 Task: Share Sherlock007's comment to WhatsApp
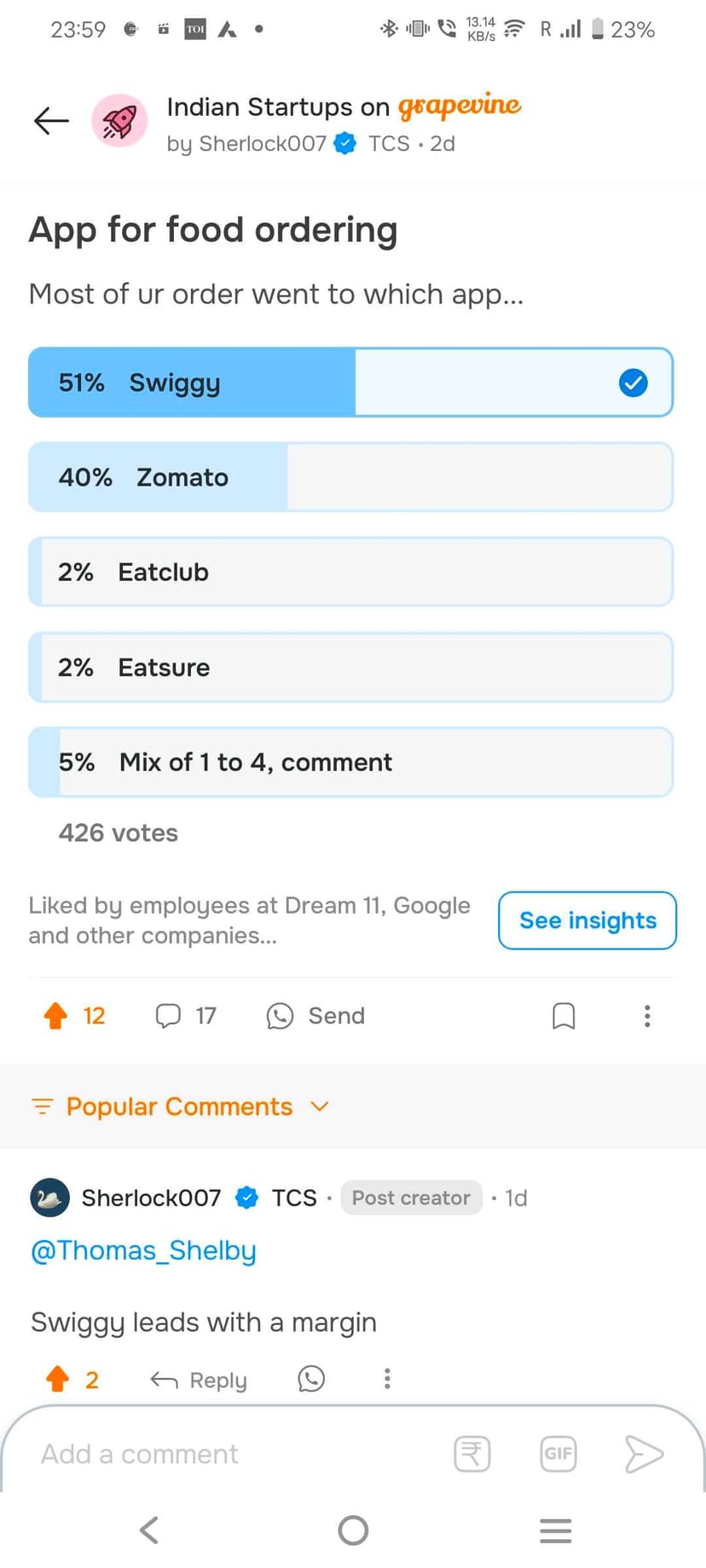click(x=310, y=1379)
